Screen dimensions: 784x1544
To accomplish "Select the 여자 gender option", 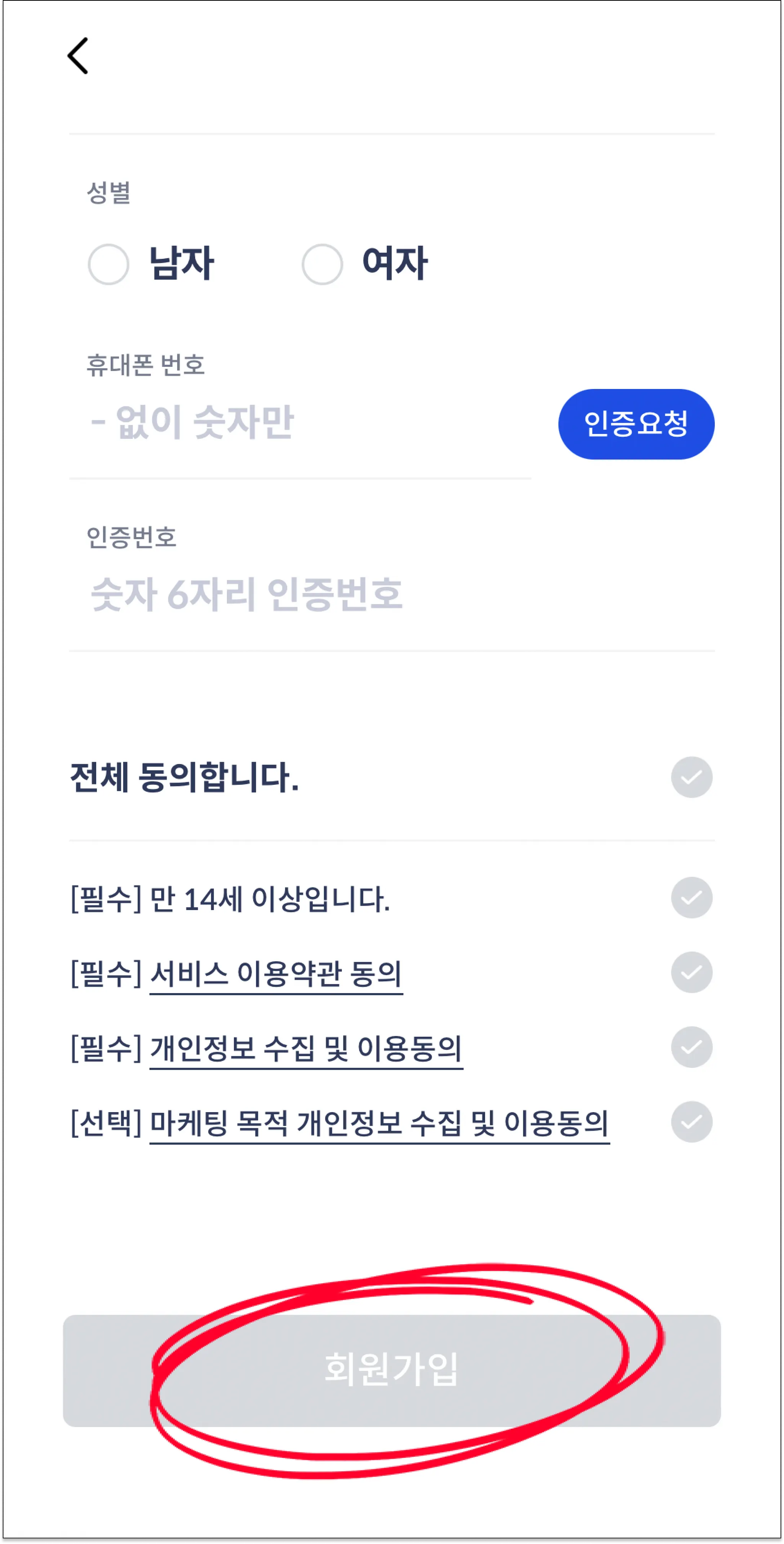I will [322, 264].
